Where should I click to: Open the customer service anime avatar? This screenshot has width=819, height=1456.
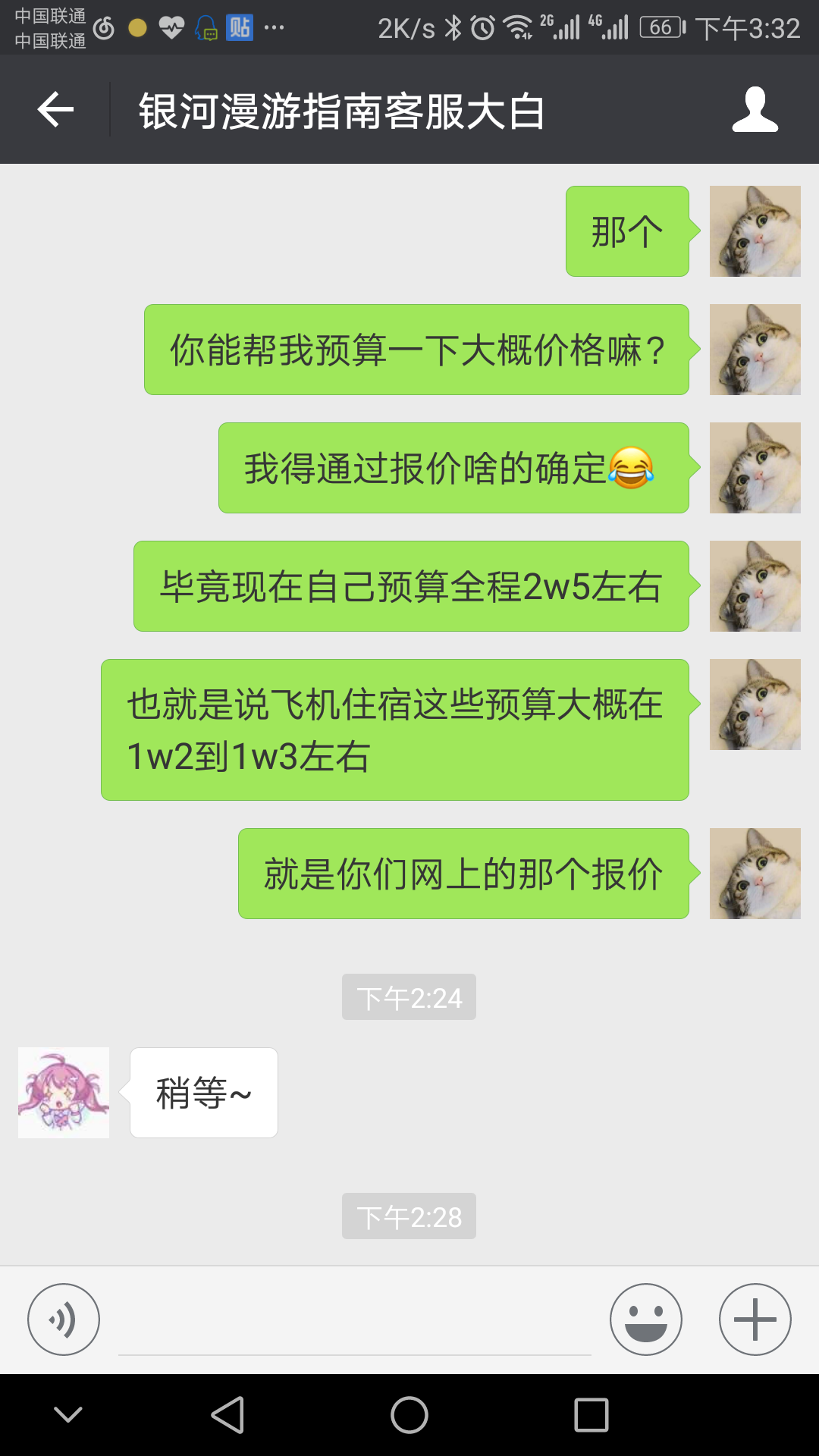click(64, 1093)
